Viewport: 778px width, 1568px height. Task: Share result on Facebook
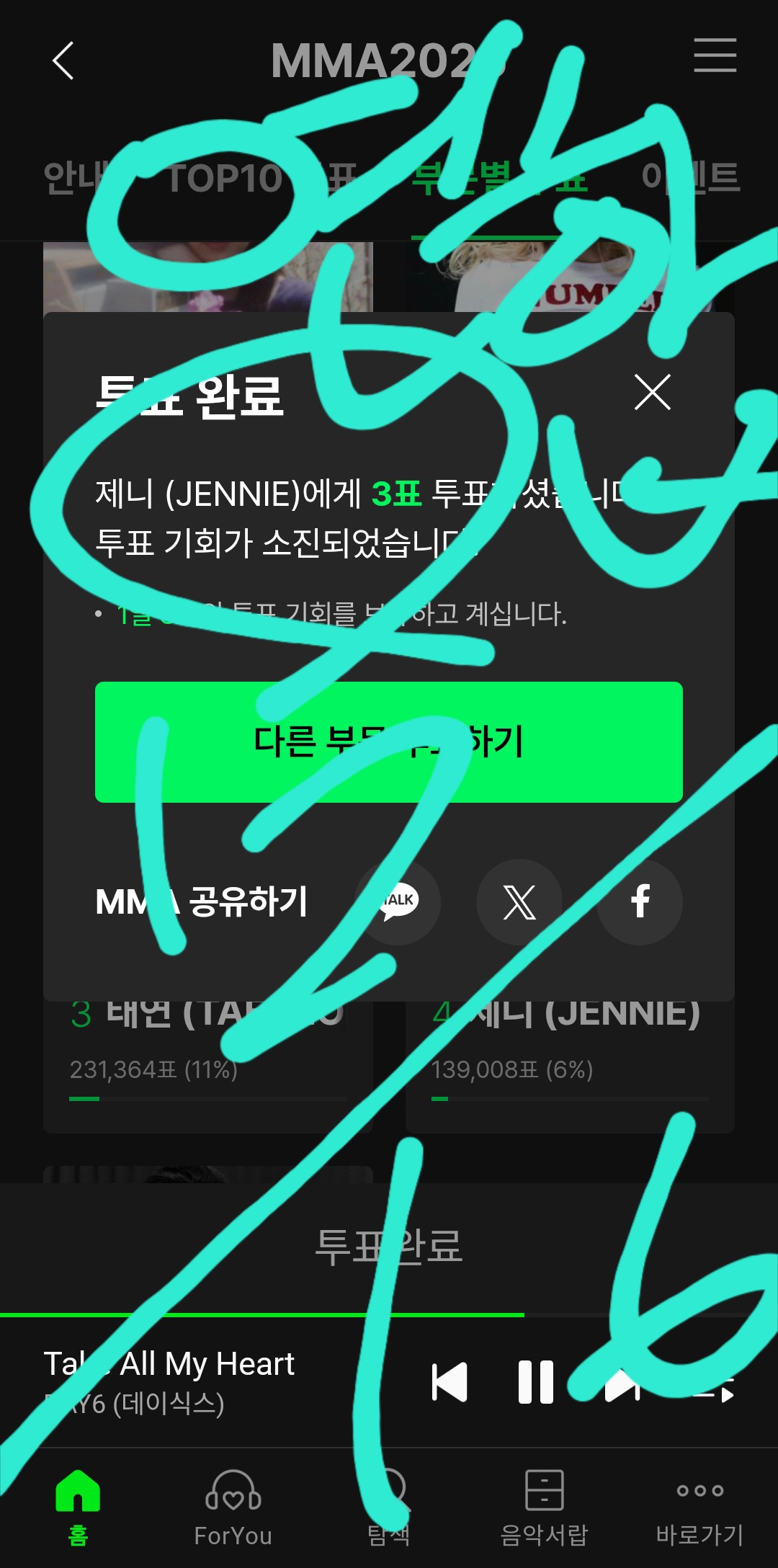[x=639, y=901]
